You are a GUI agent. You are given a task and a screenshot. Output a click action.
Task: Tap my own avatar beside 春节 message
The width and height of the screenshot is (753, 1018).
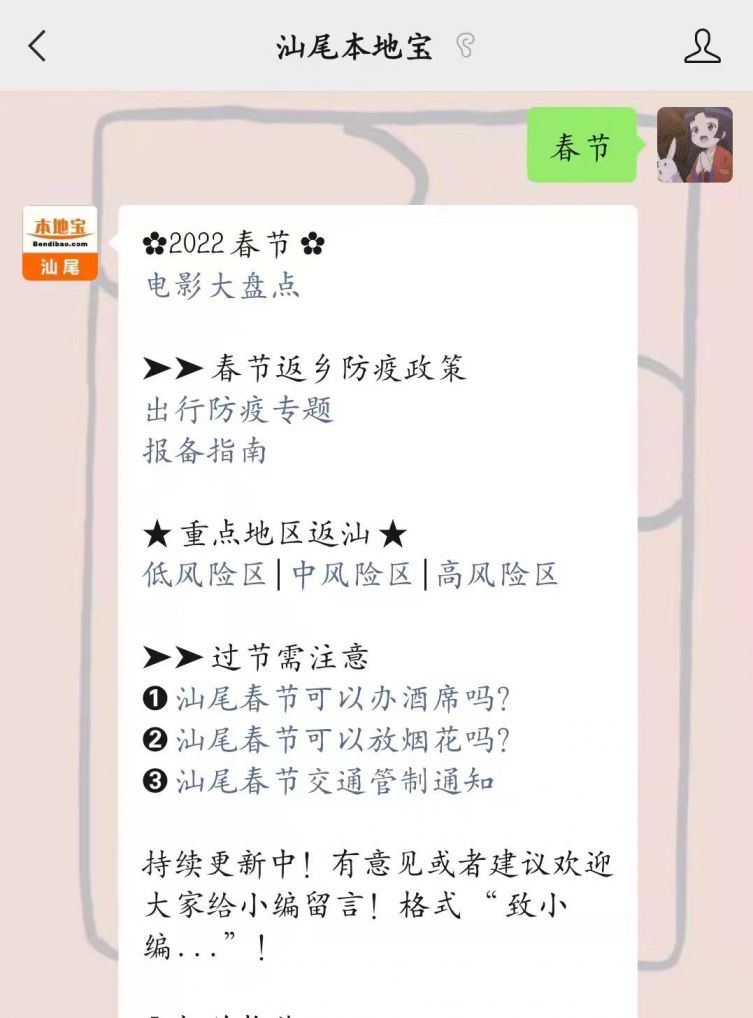(694, 145)
